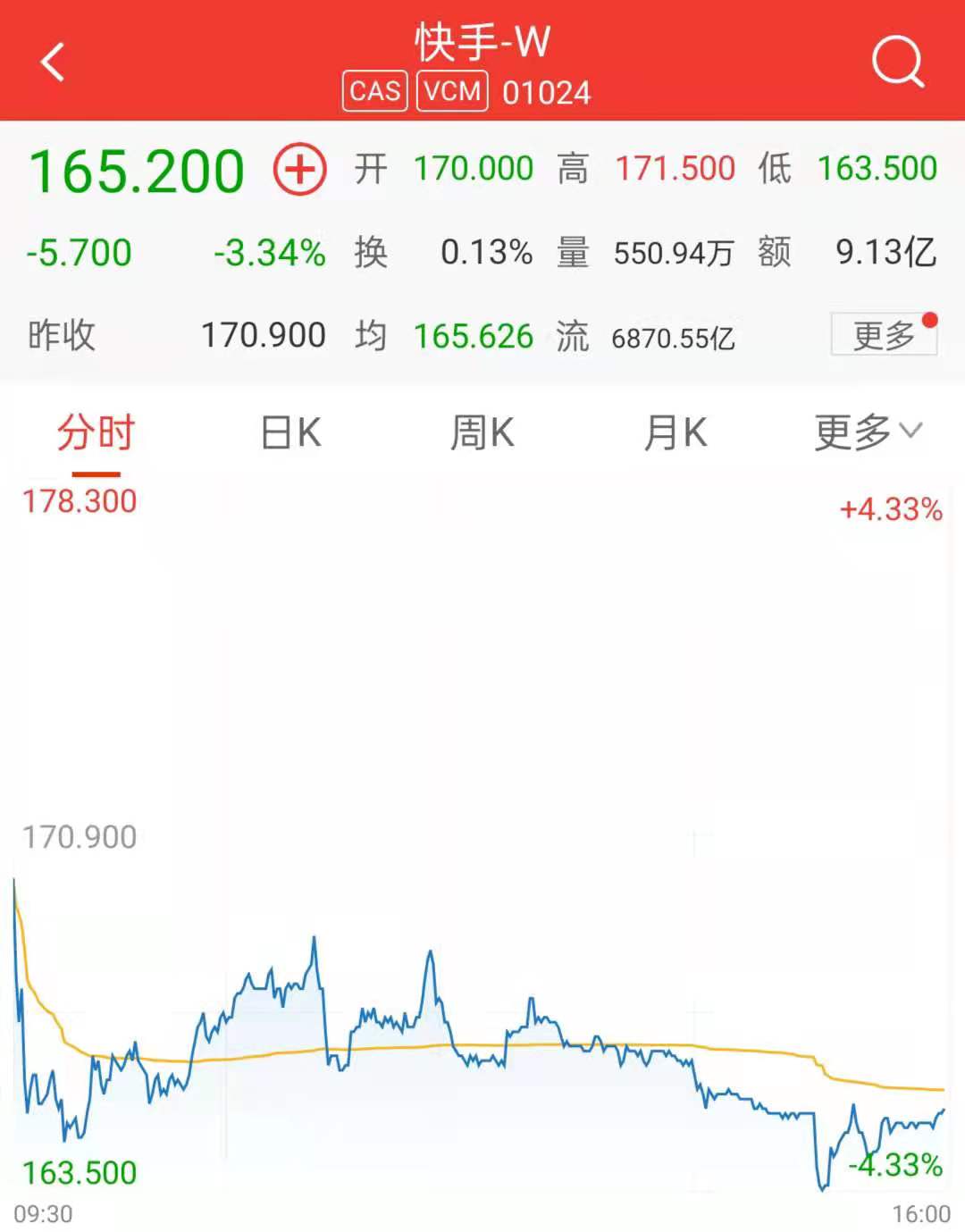Tap the 额 turnover value 9.13亿
The image size is (965, 1232).
884,252
